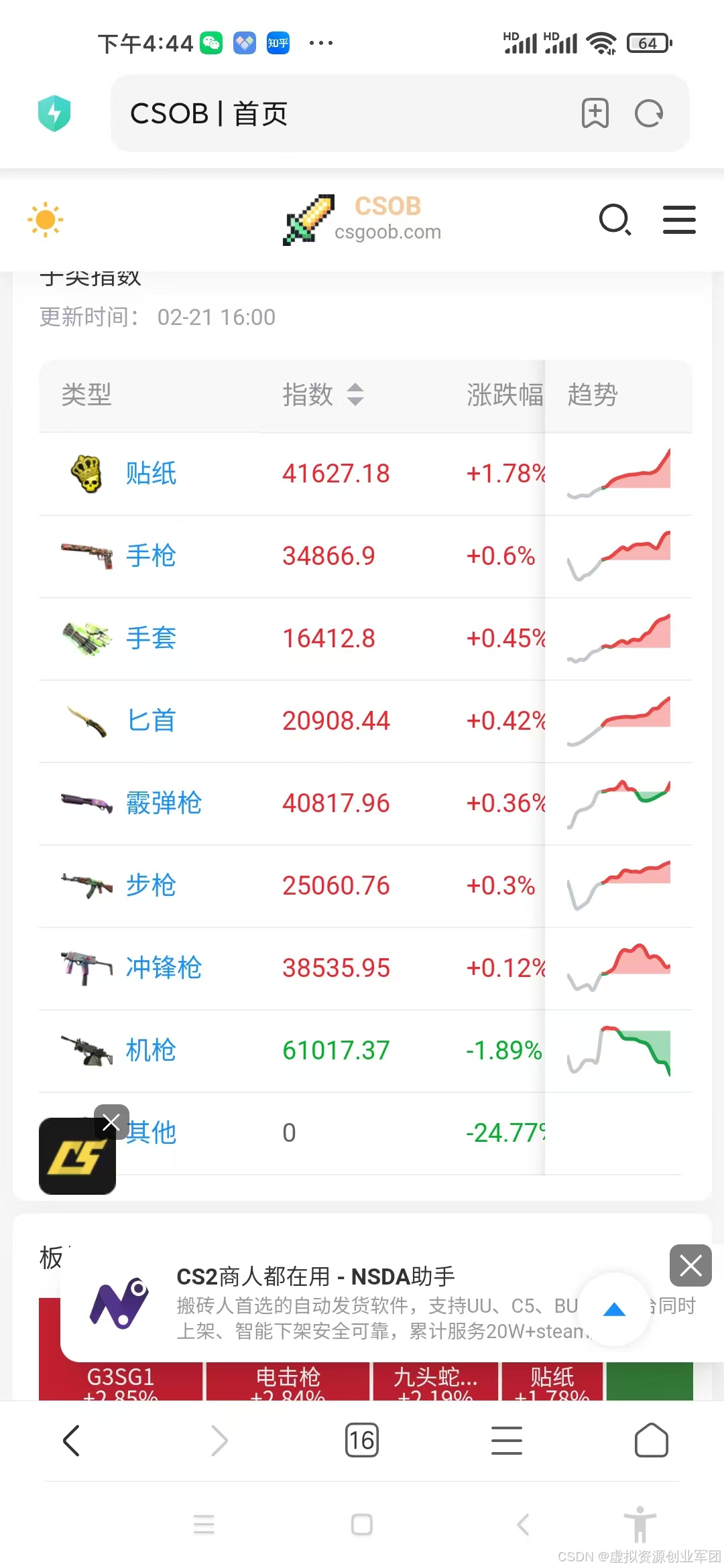Open the browser tab switcher
Viewport: 724px width, 1568px height.
coord(361,1441)
